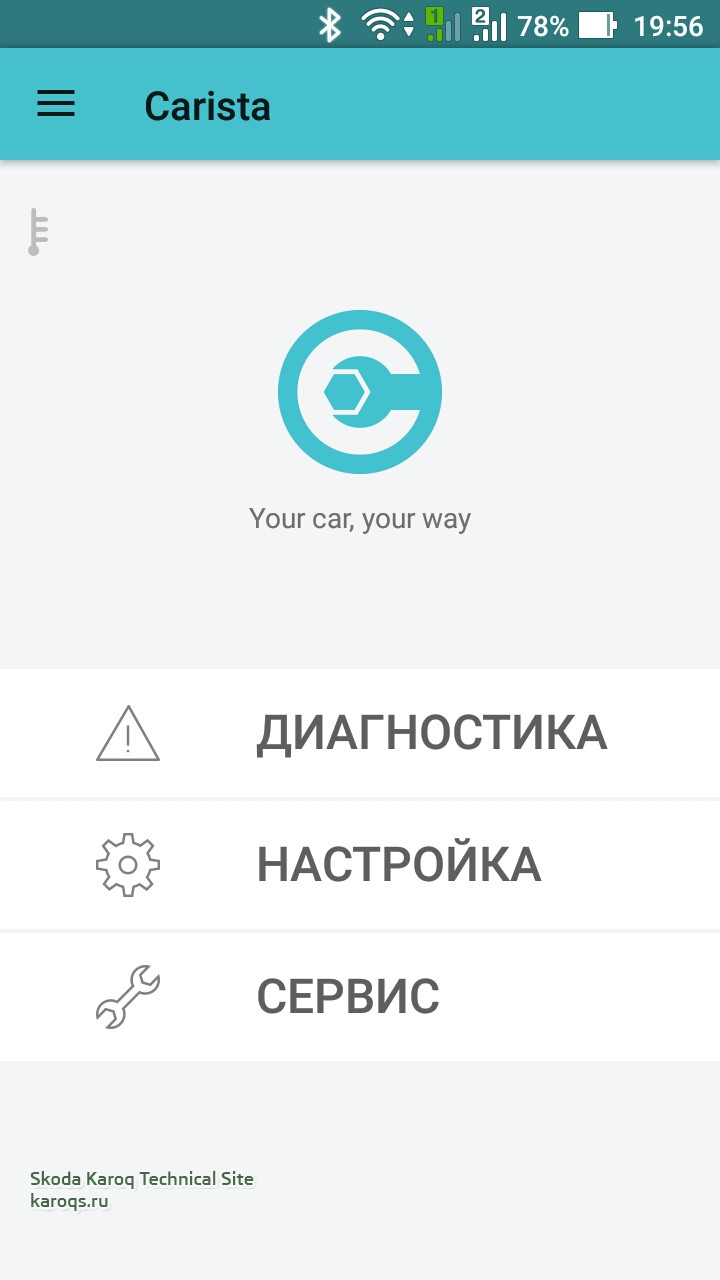Open the hamburger navigation drawer
This screenshot has height=1280, width=720.
tap(56, 104)
